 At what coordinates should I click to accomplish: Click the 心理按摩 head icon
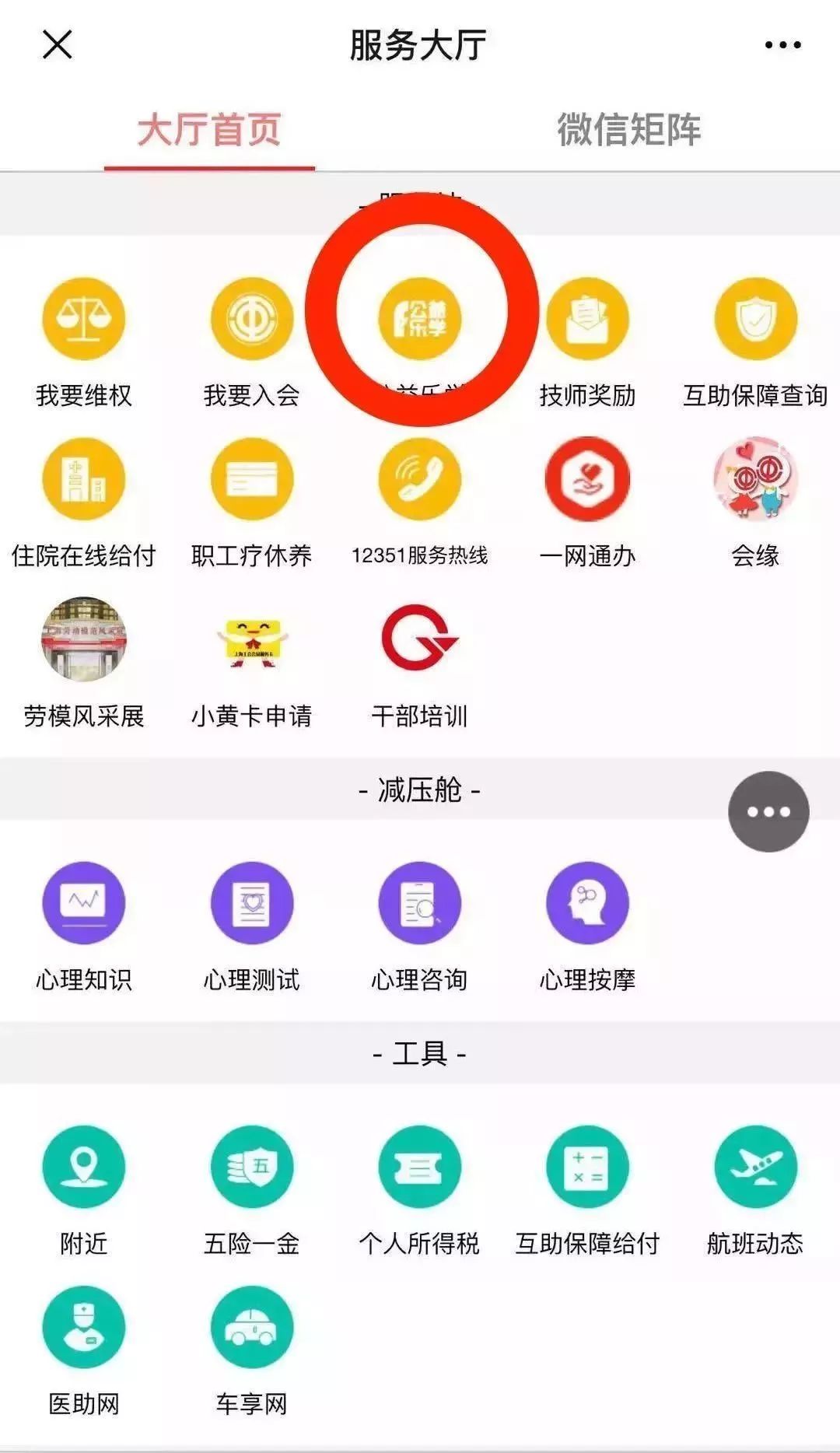[x=588, y=902]
